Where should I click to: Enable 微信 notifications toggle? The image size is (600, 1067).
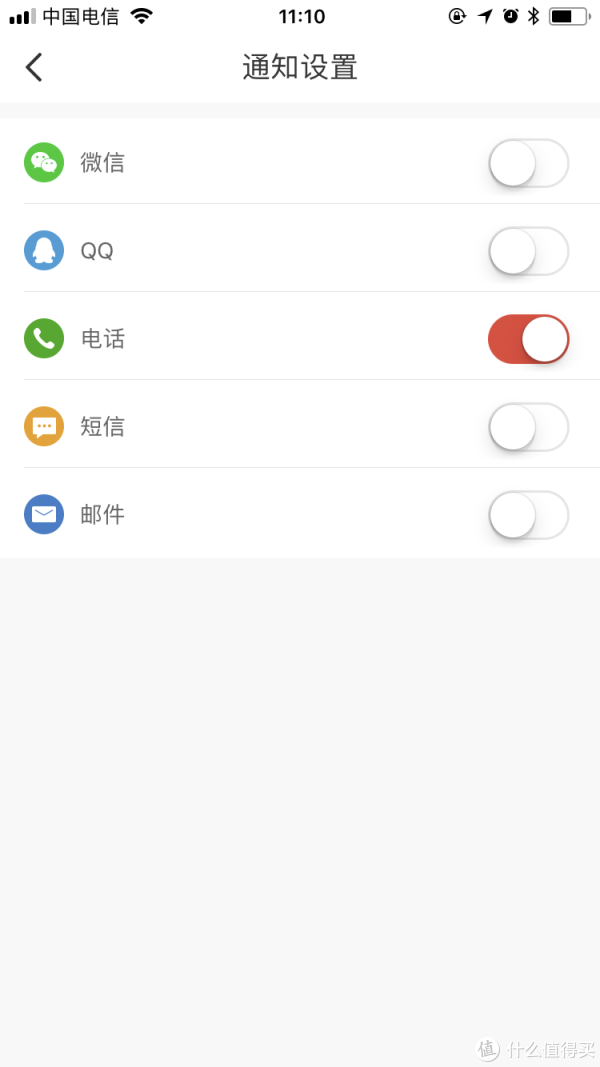point(529,163)
